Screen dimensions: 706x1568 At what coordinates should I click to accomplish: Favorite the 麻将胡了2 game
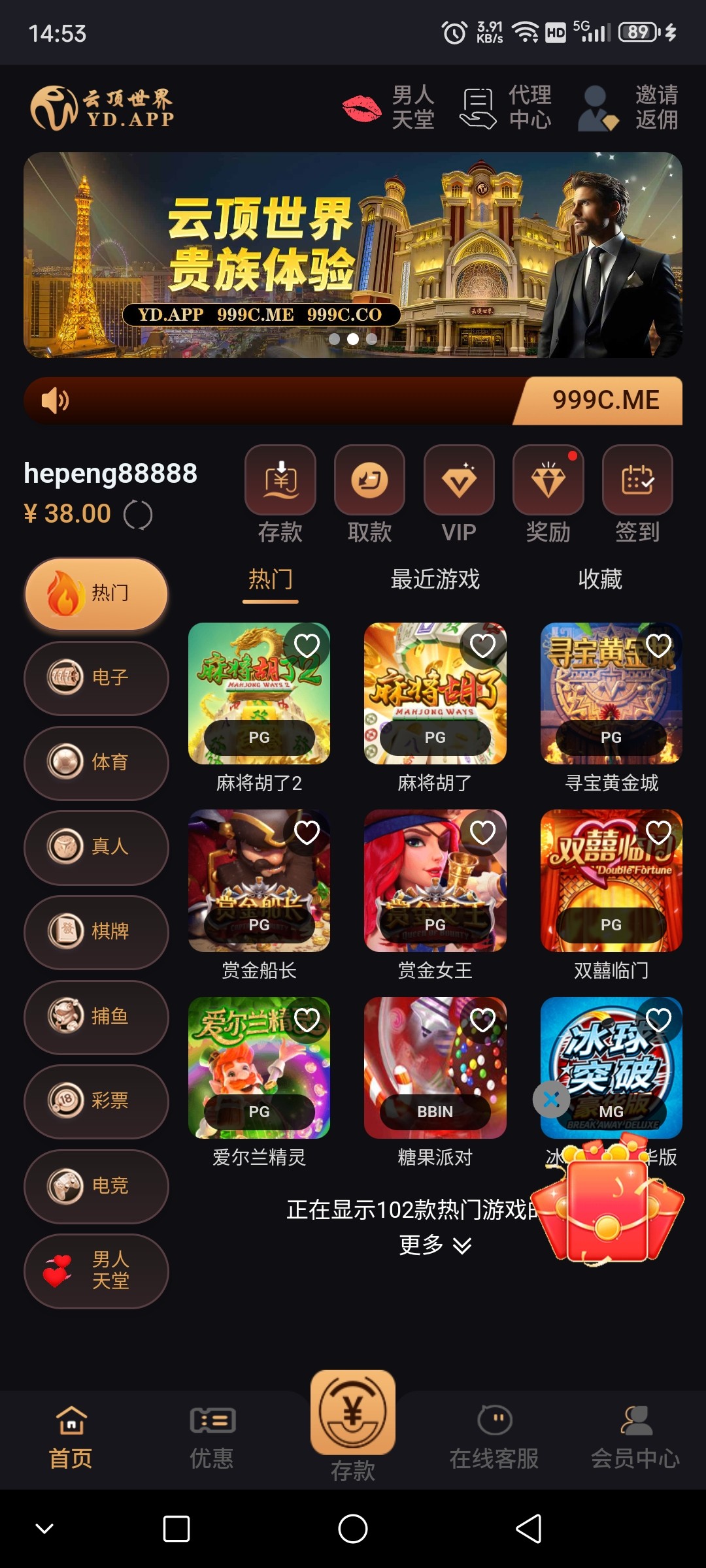[x=307, y=645]
